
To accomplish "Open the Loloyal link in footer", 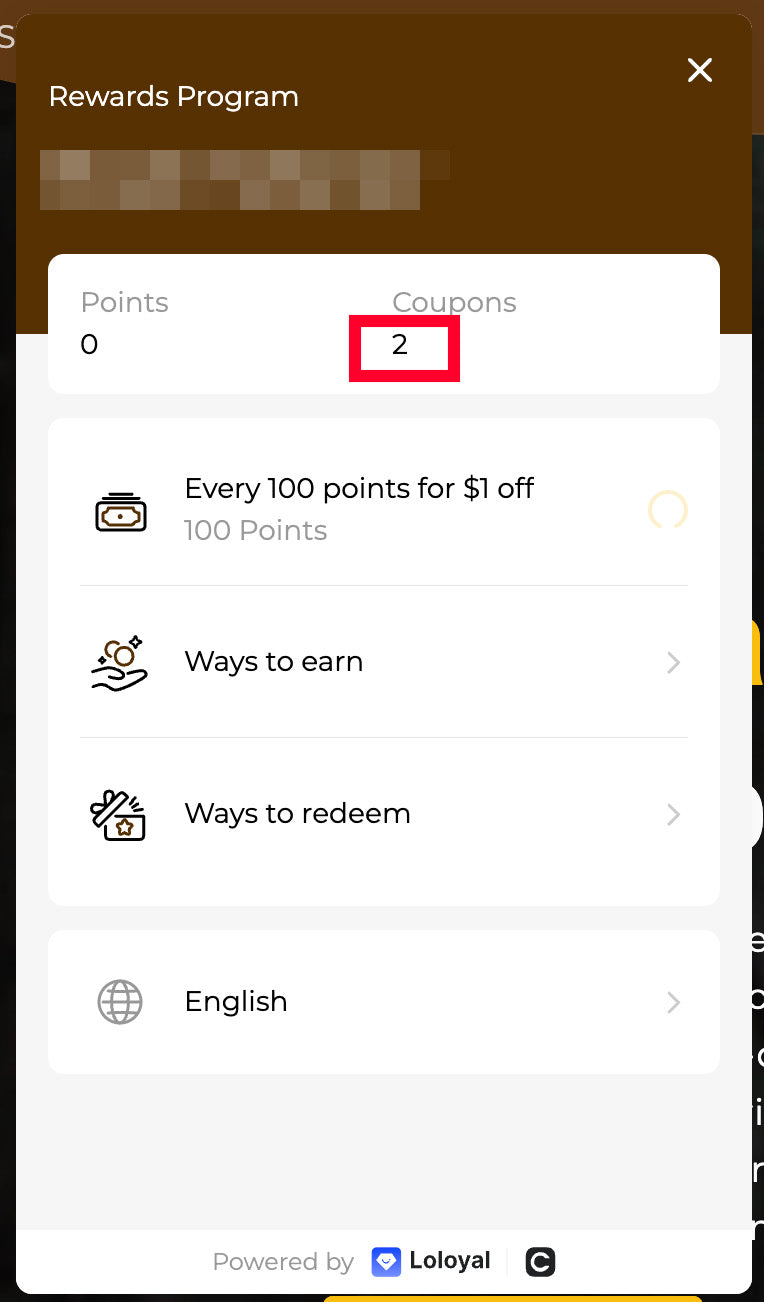I will (x=432, y=1261).
